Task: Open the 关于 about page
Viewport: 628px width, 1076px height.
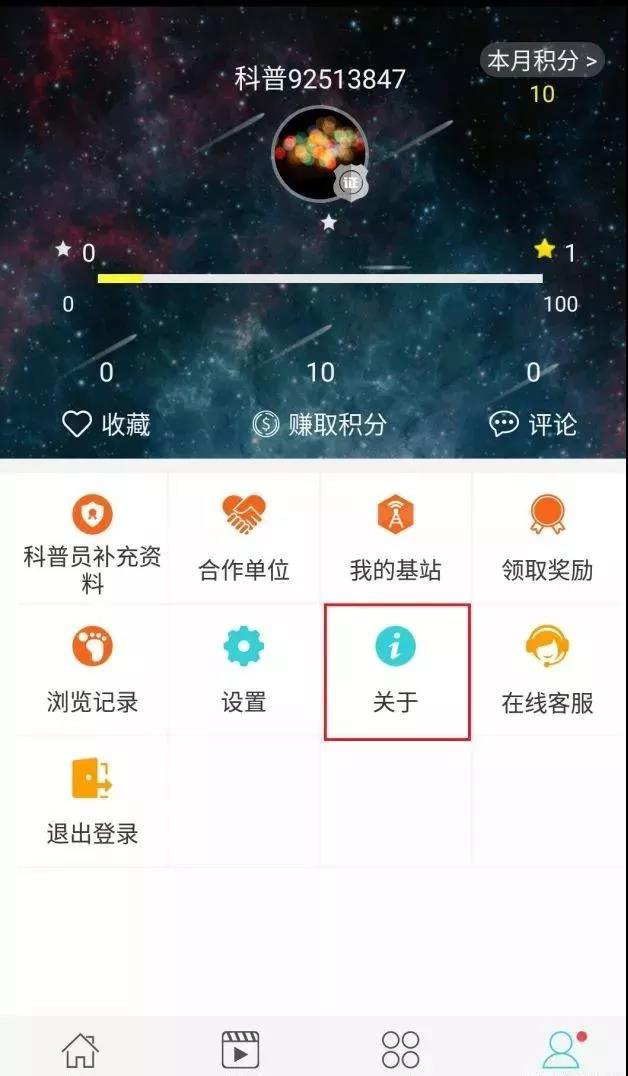Action: [396, 670]
